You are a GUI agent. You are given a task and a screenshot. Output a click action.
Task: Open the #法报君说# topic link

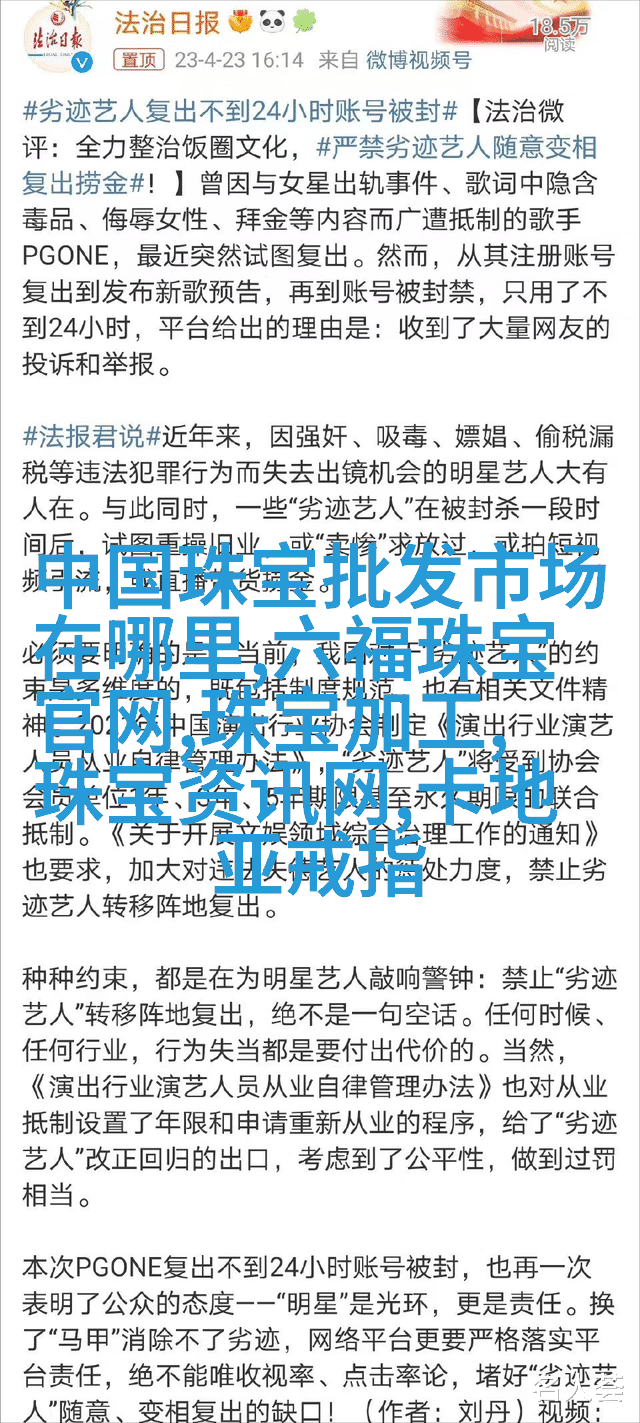91,435
